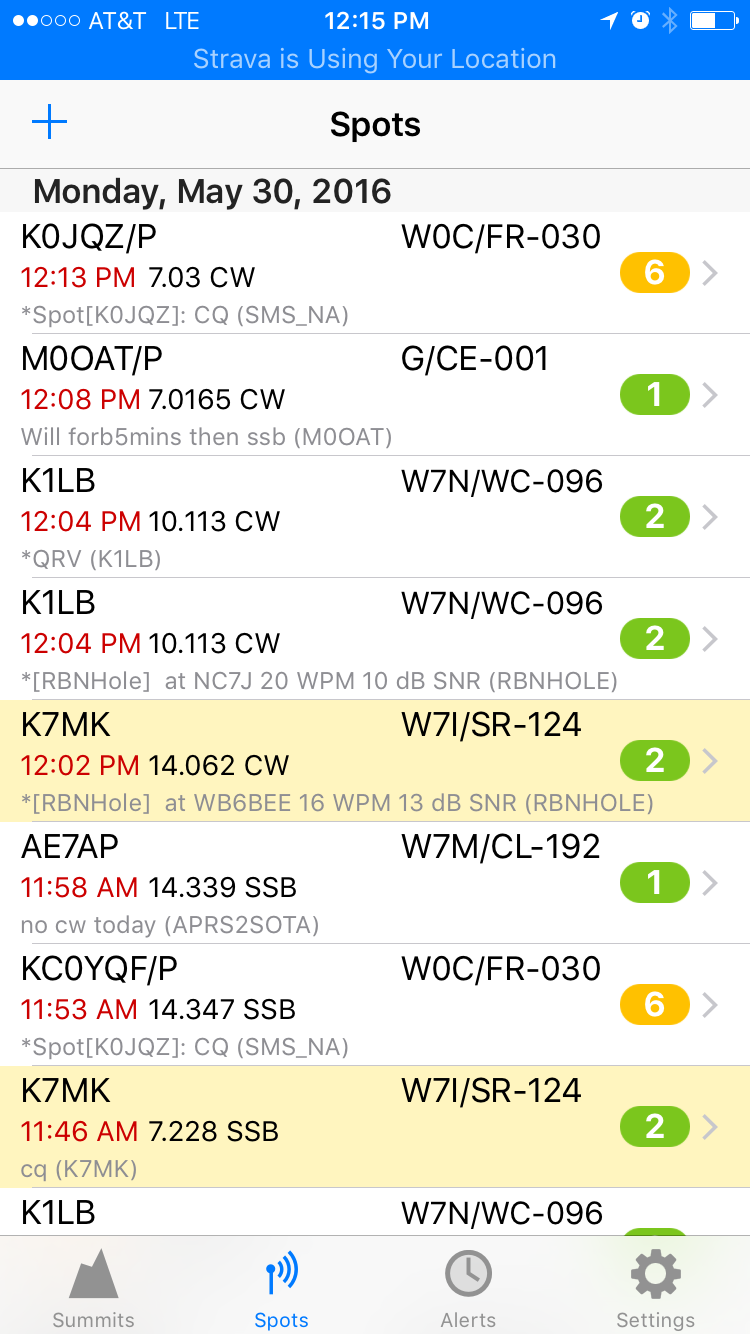This screenshot has height=1334, width=750.
Task: Select the Spots tab
Action: coord(281,1288)
